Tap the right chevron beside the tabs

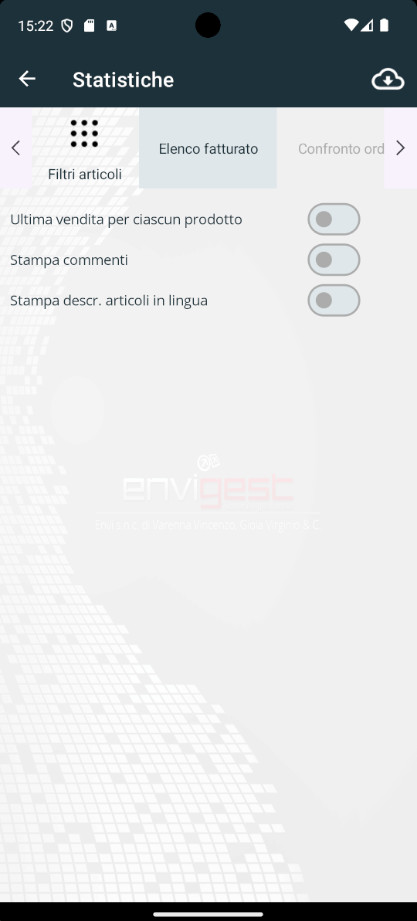[401, 148]
